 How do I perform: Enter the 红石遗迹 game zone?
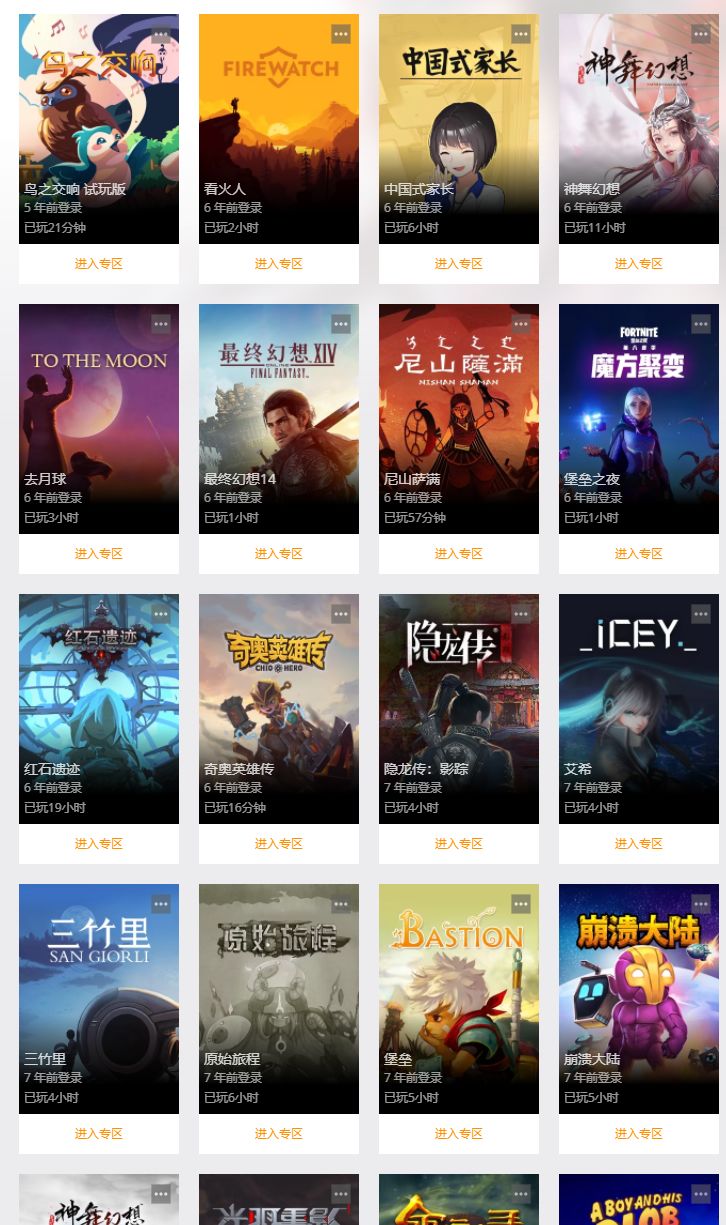pos(98,844)
